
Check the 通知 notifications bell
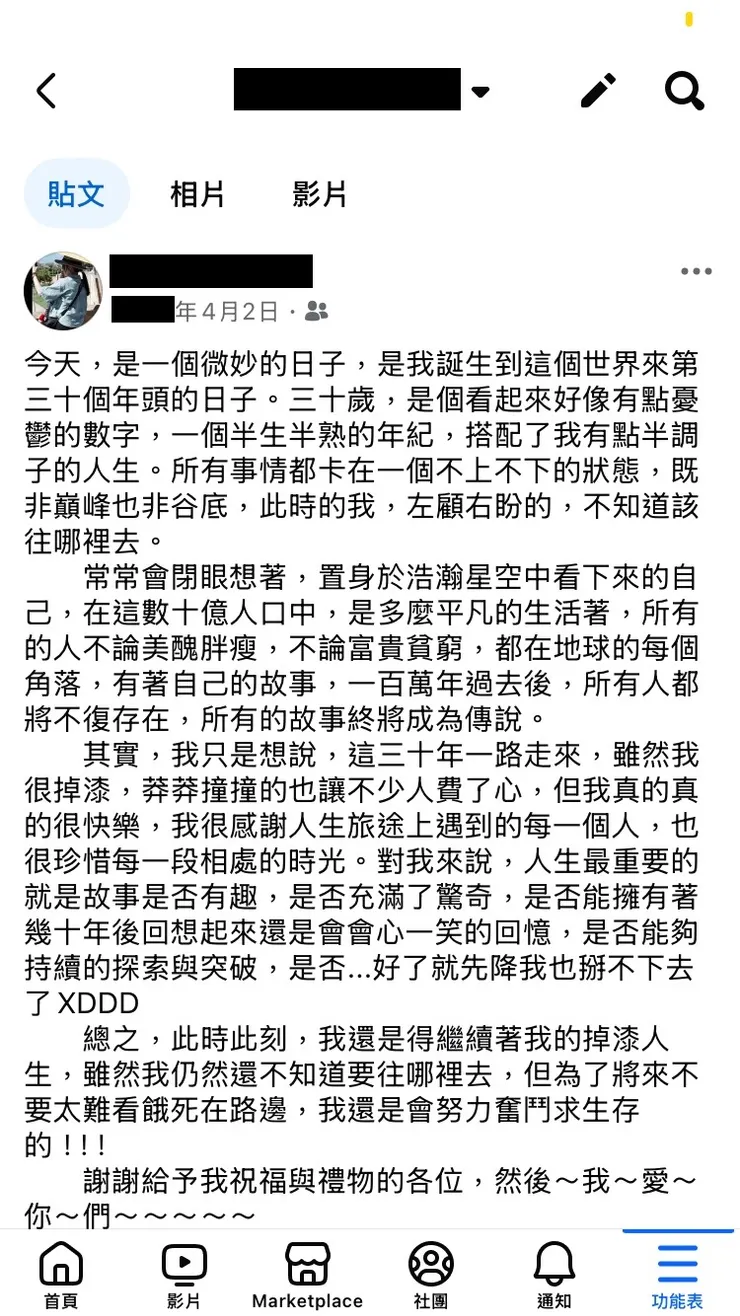coord(554,1274)
